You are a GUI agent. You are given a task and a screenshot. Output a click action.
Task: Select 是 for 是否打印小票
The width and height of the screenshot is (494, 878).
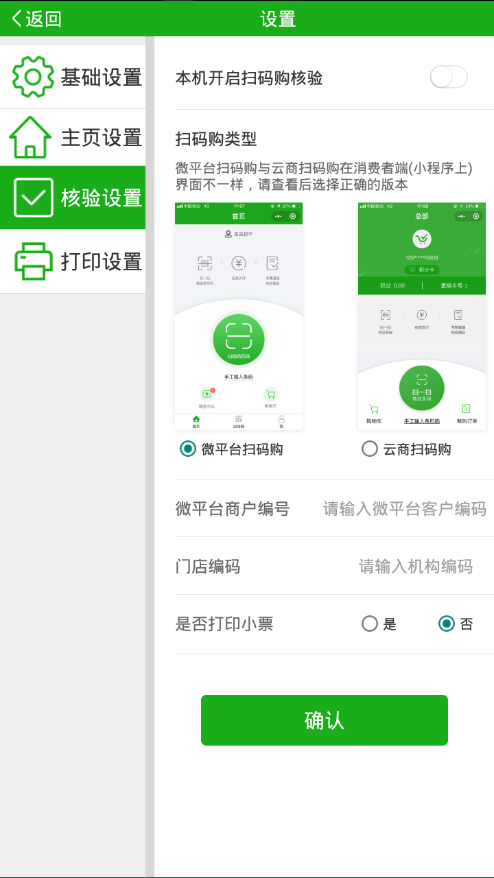click(379, 624)
